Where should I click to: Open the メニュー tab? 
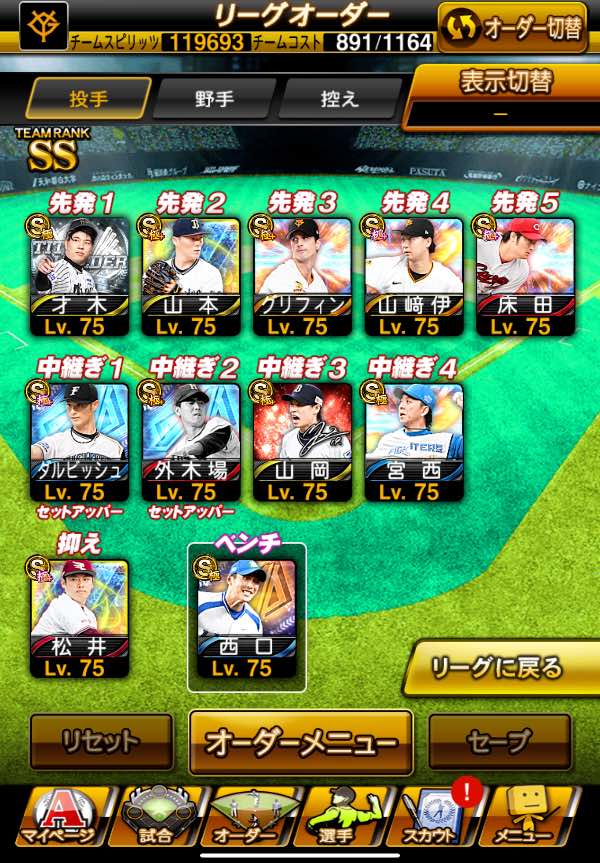pyautogui.click(x=525, y=816)
